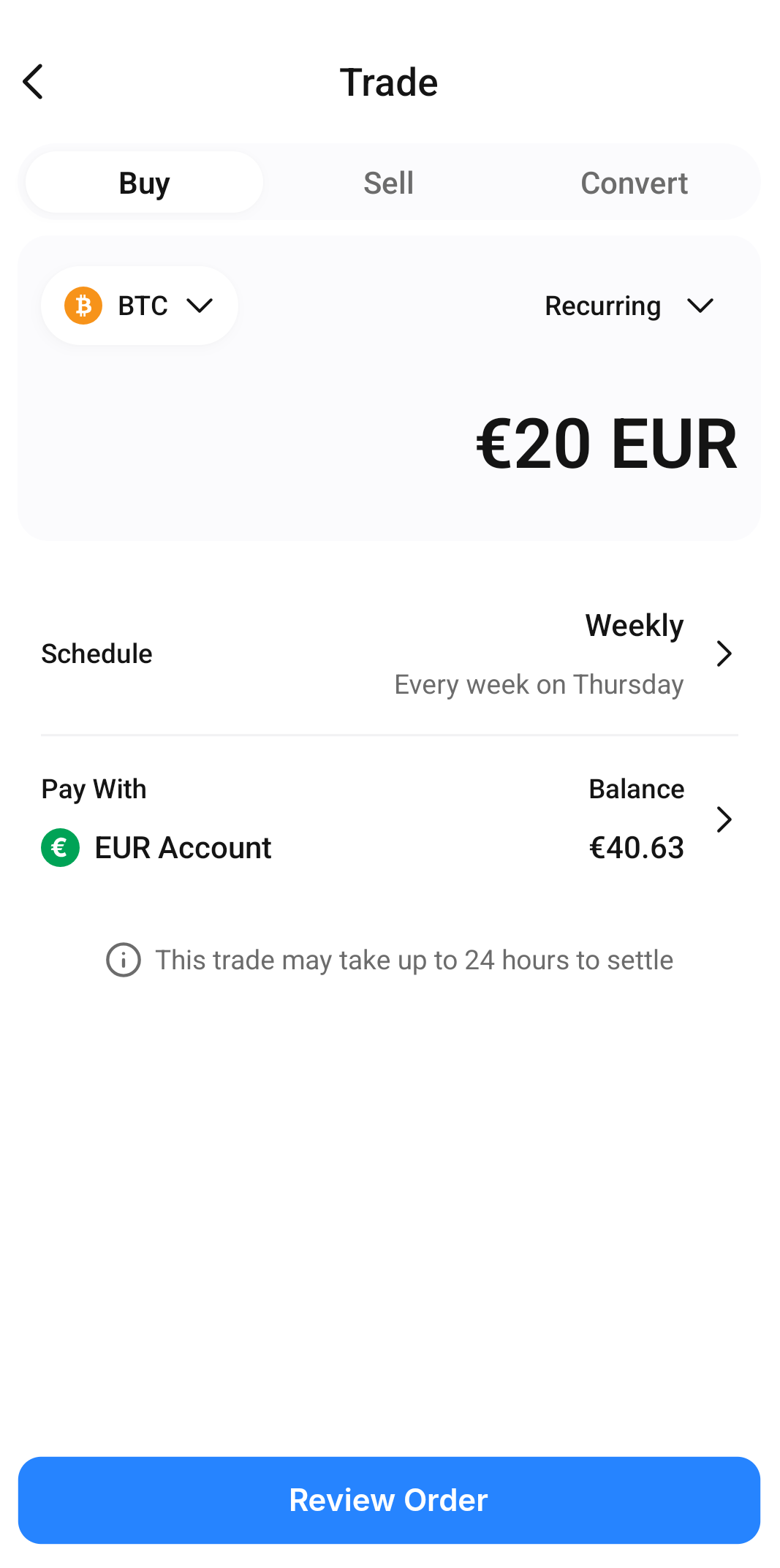Go back from the Trade screen
The width and height of the screenshot is (780, 1568).
pos(33,81)
